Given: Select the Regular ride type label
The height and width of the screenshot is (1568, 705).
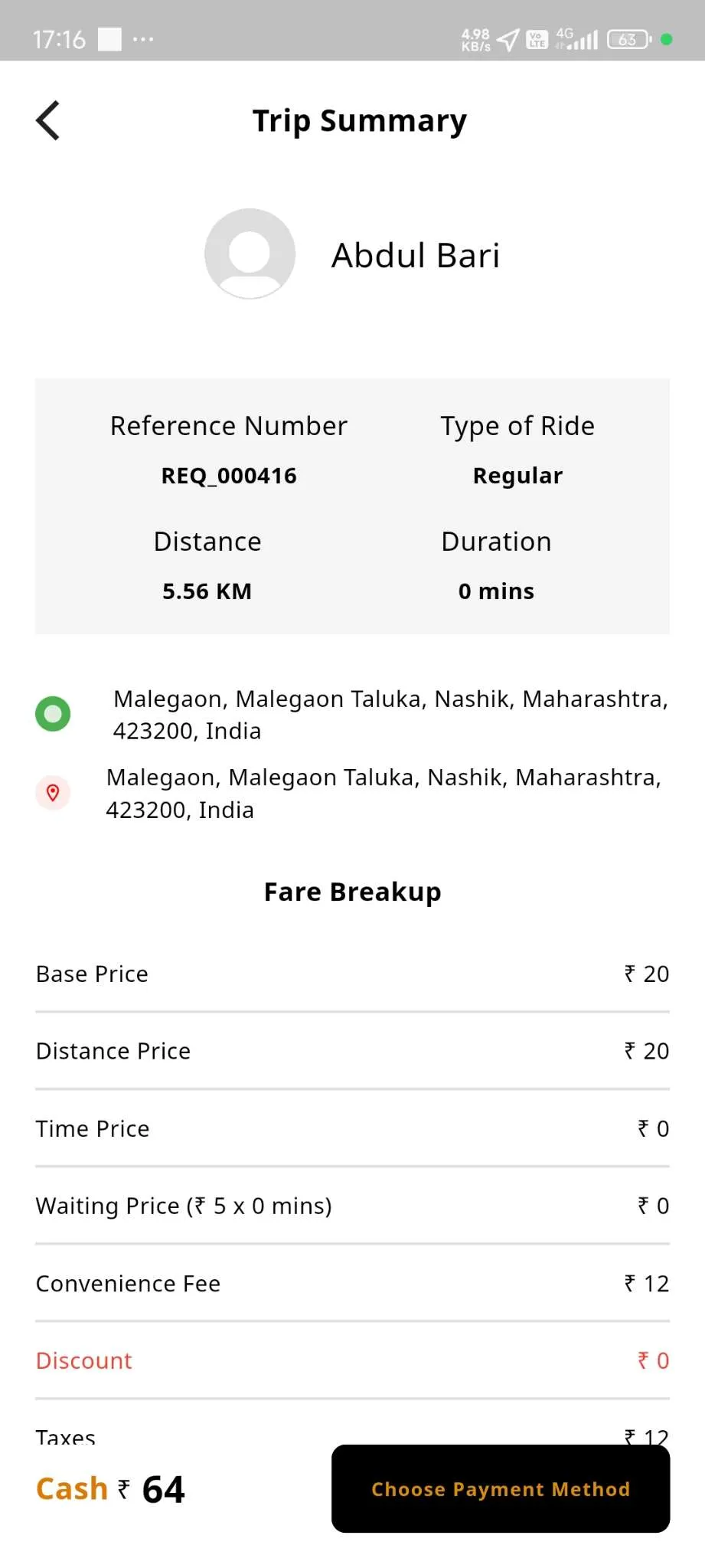Looking at the screenshot, I should pyautogui.click(x=517, y=475).
